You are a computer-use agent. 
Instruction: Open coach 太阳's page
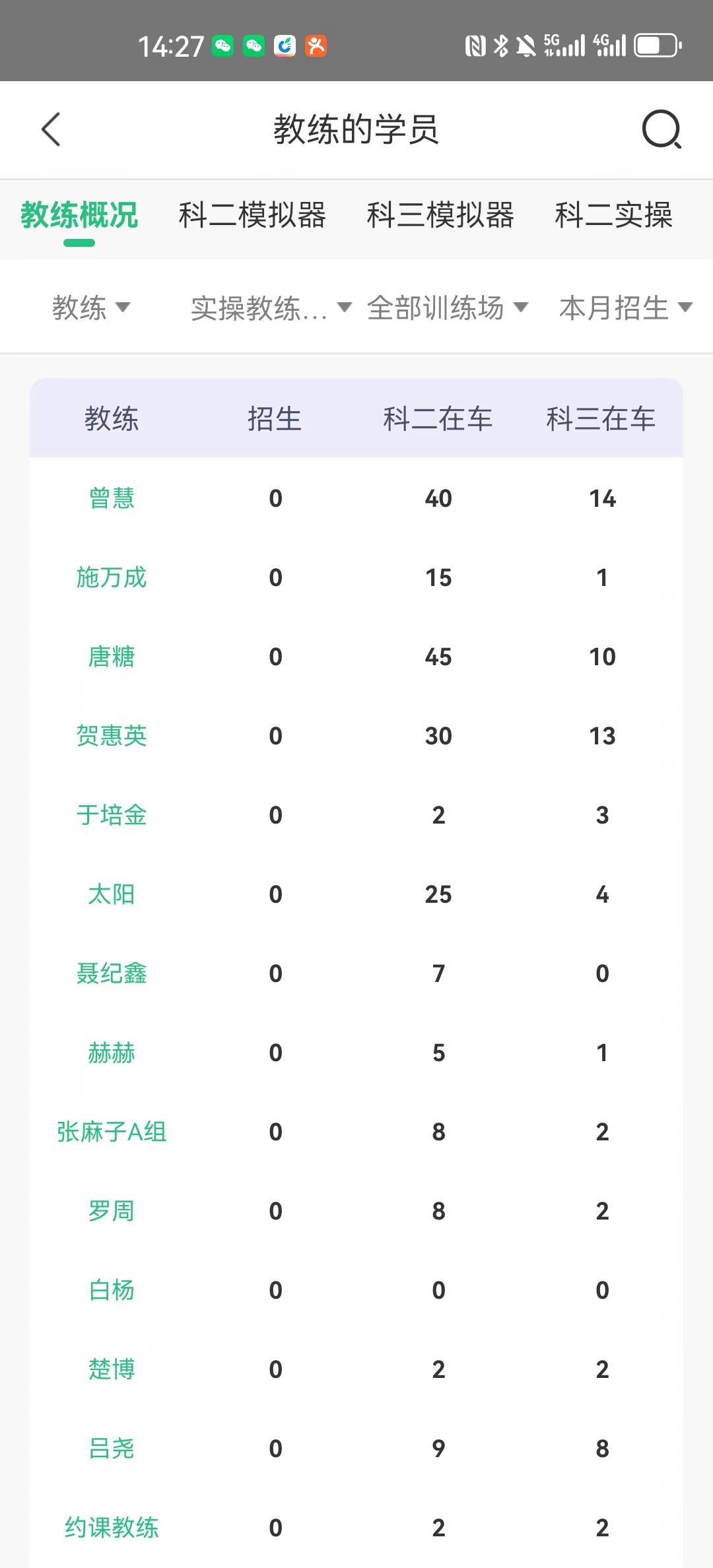coord(112,894)
